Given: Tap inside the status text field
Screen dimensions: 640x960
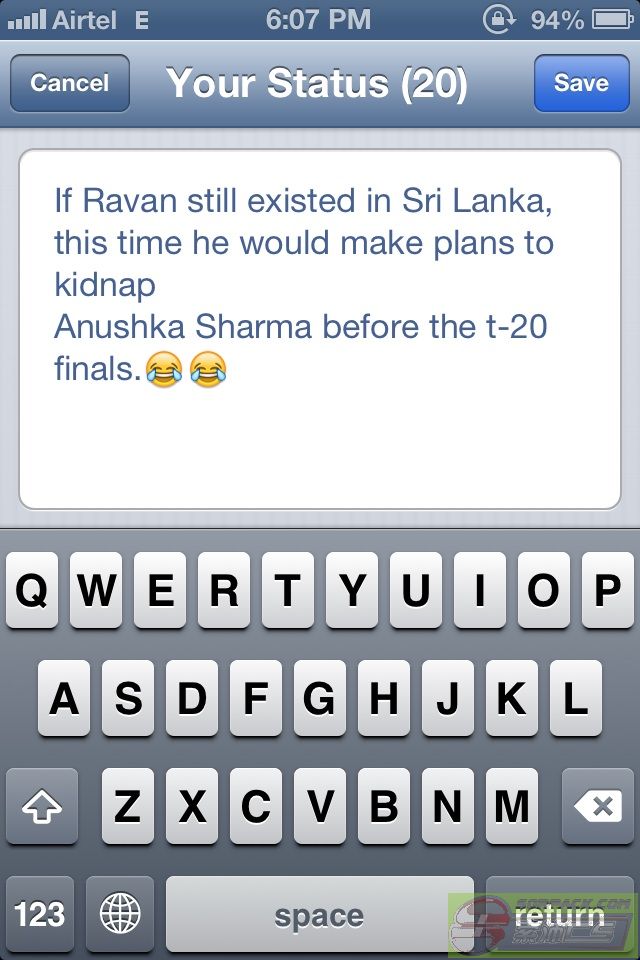Looking at the screenshot, I should pos(320,440).
